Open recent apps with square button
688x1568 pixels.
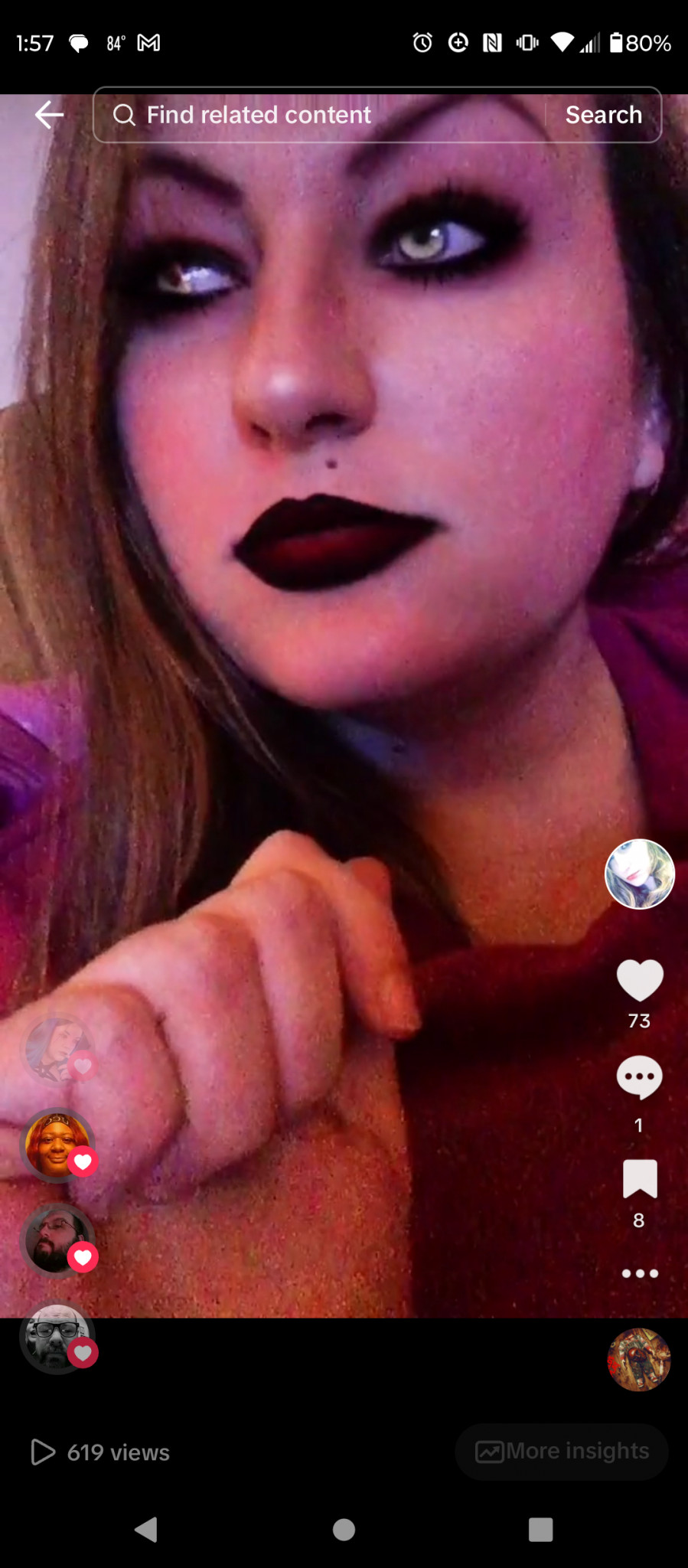coord(540,1529)
